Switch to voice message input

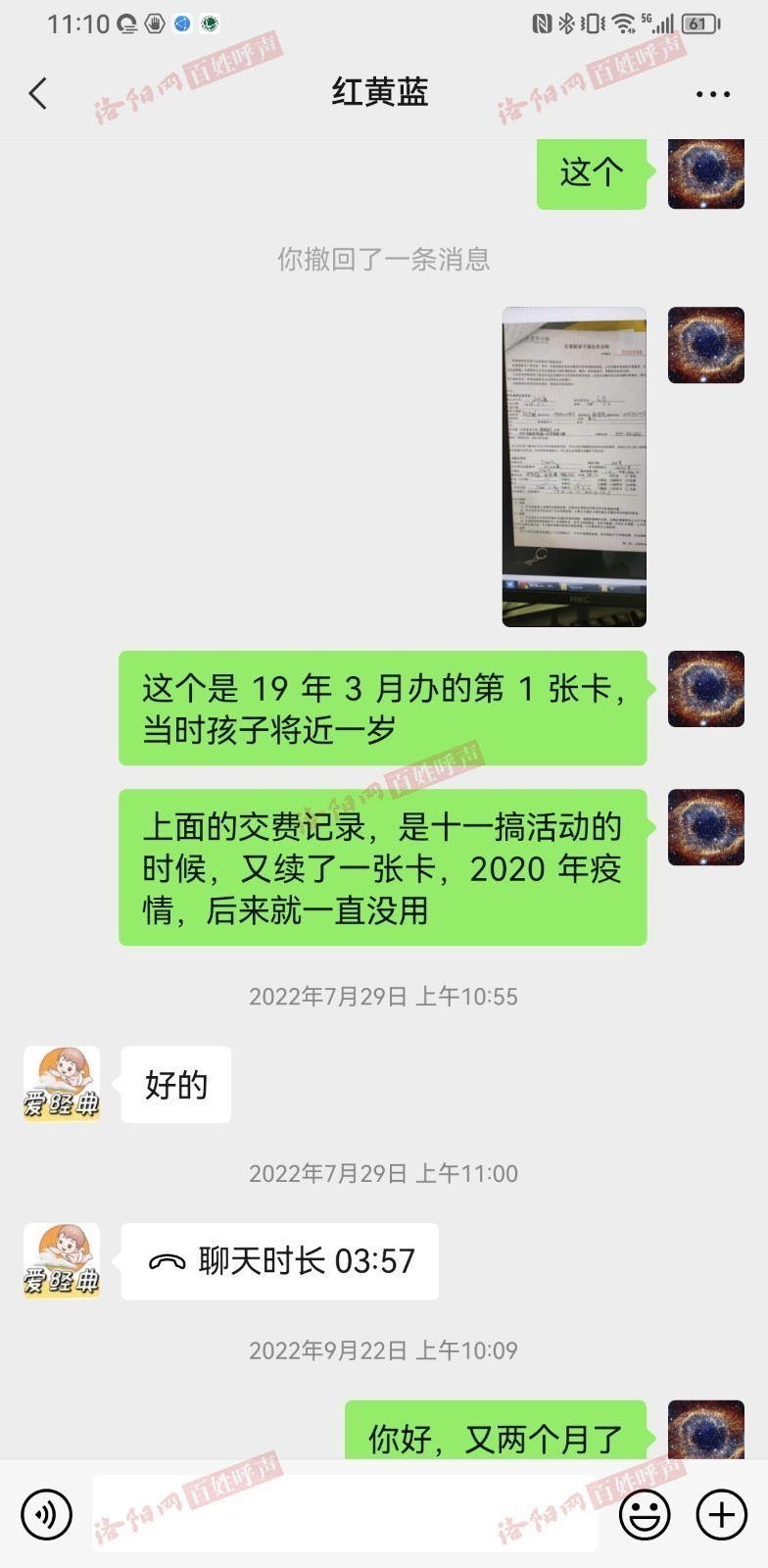pos(46,1514)
